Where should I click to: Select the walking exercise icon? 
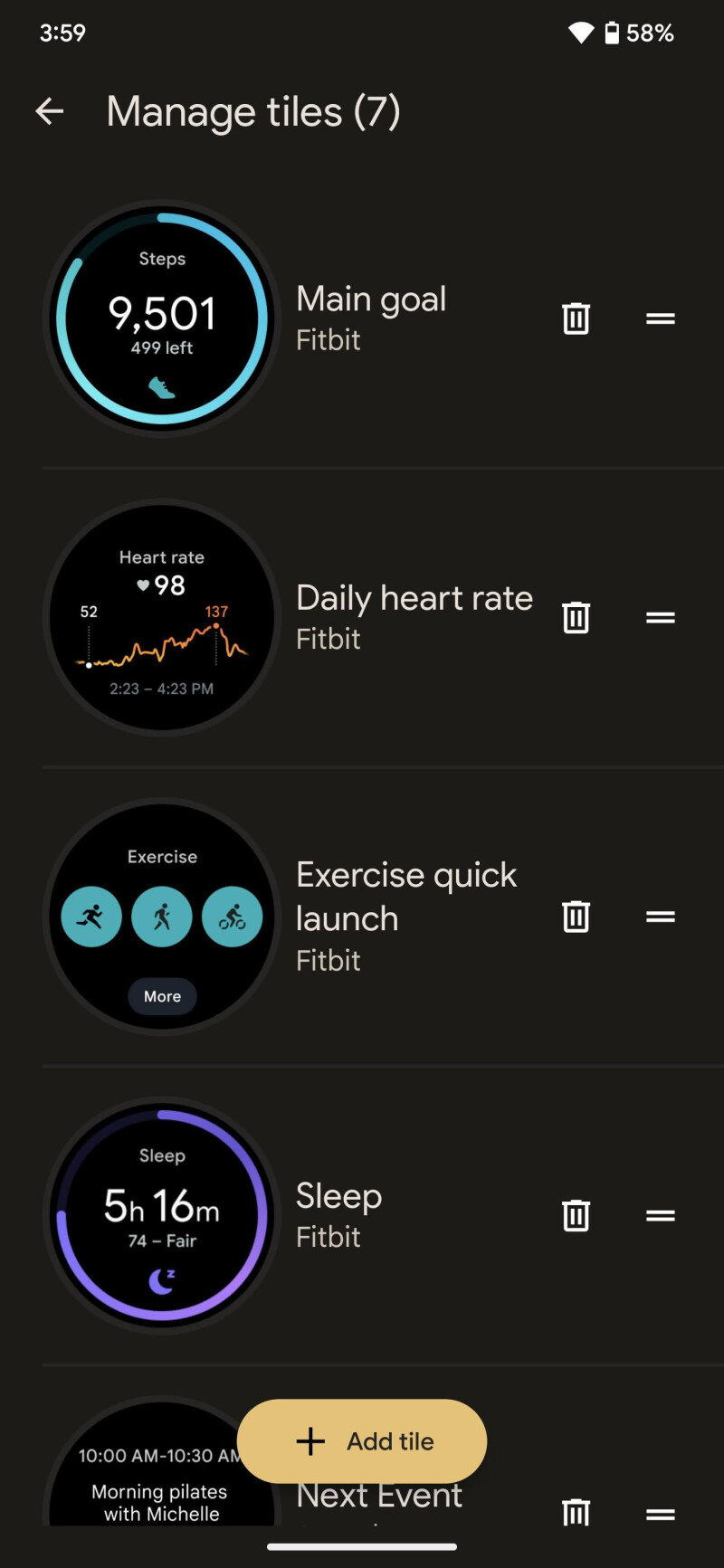(161, 917)
